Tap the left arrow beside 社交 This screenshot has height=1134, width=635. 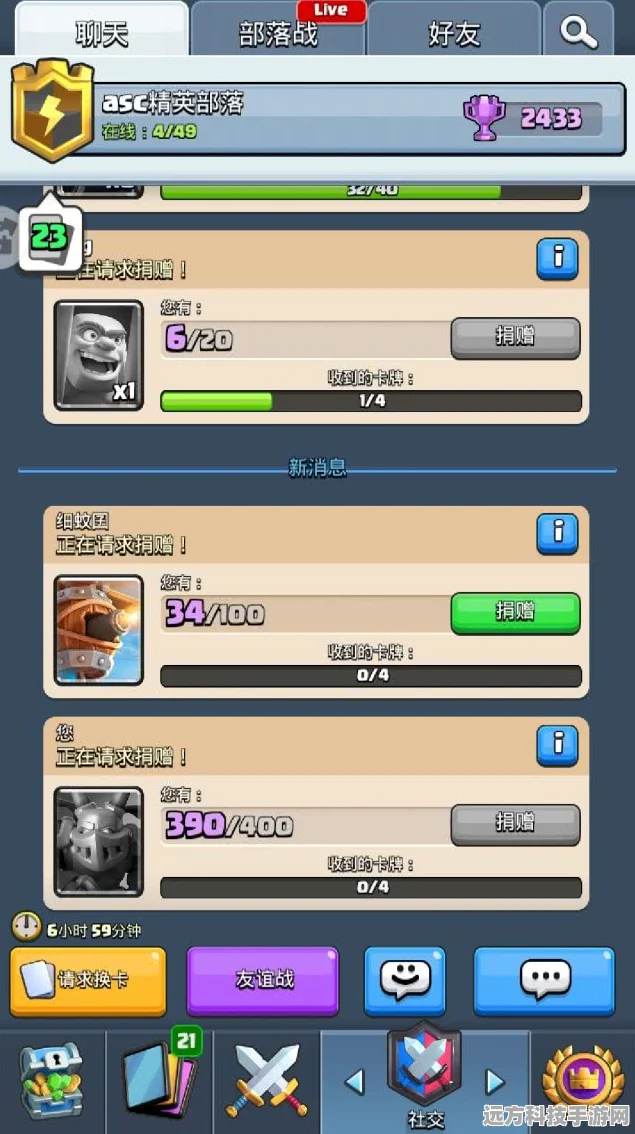[x=354, y=1080]
